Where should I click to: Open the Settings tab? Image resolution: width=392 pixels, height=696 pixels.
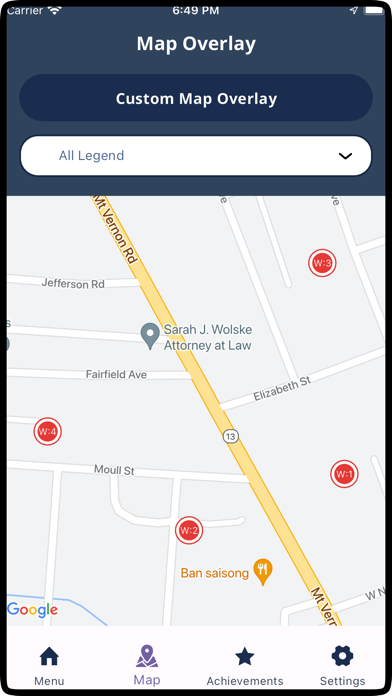(342, 665)
